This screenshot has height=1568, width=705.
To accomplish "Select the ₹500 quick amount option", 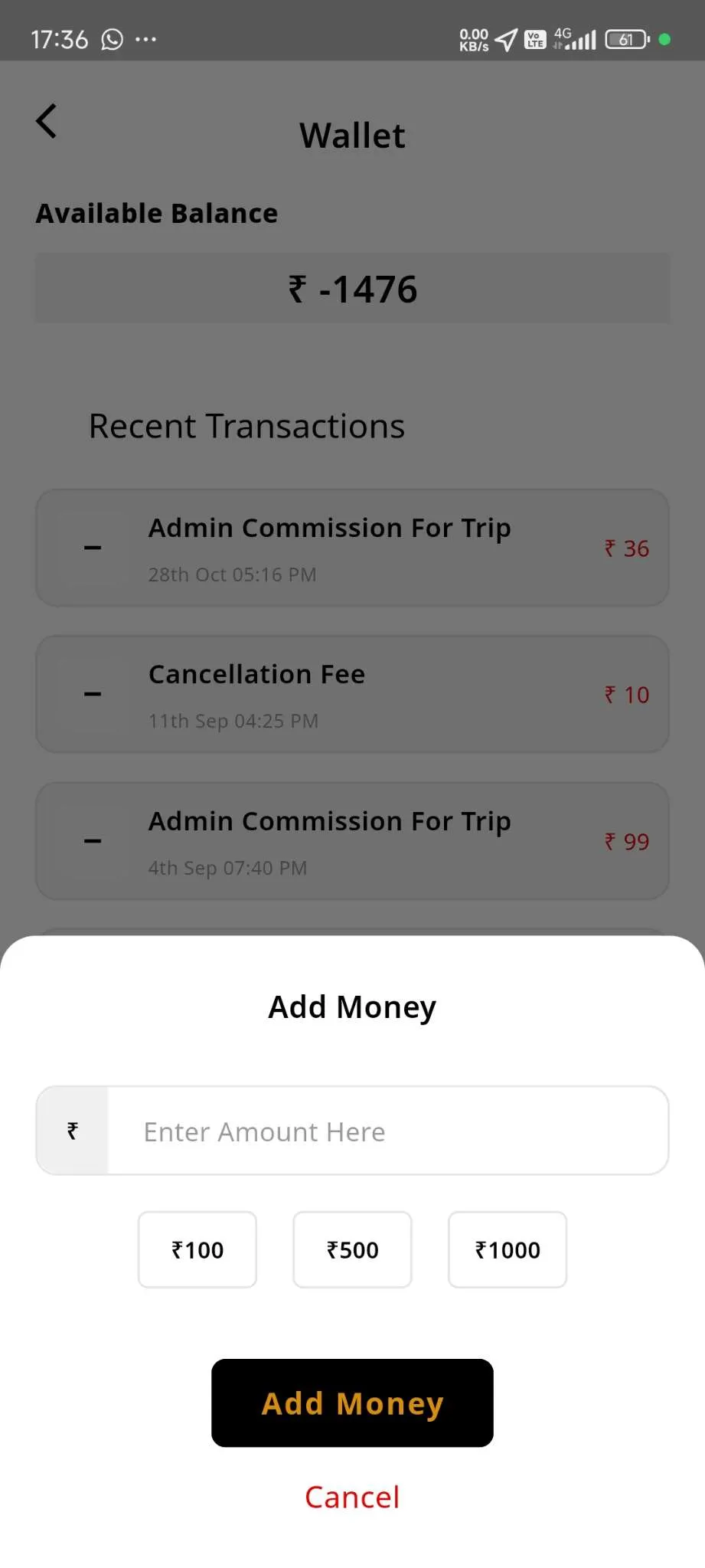I will click(352, 1249).
